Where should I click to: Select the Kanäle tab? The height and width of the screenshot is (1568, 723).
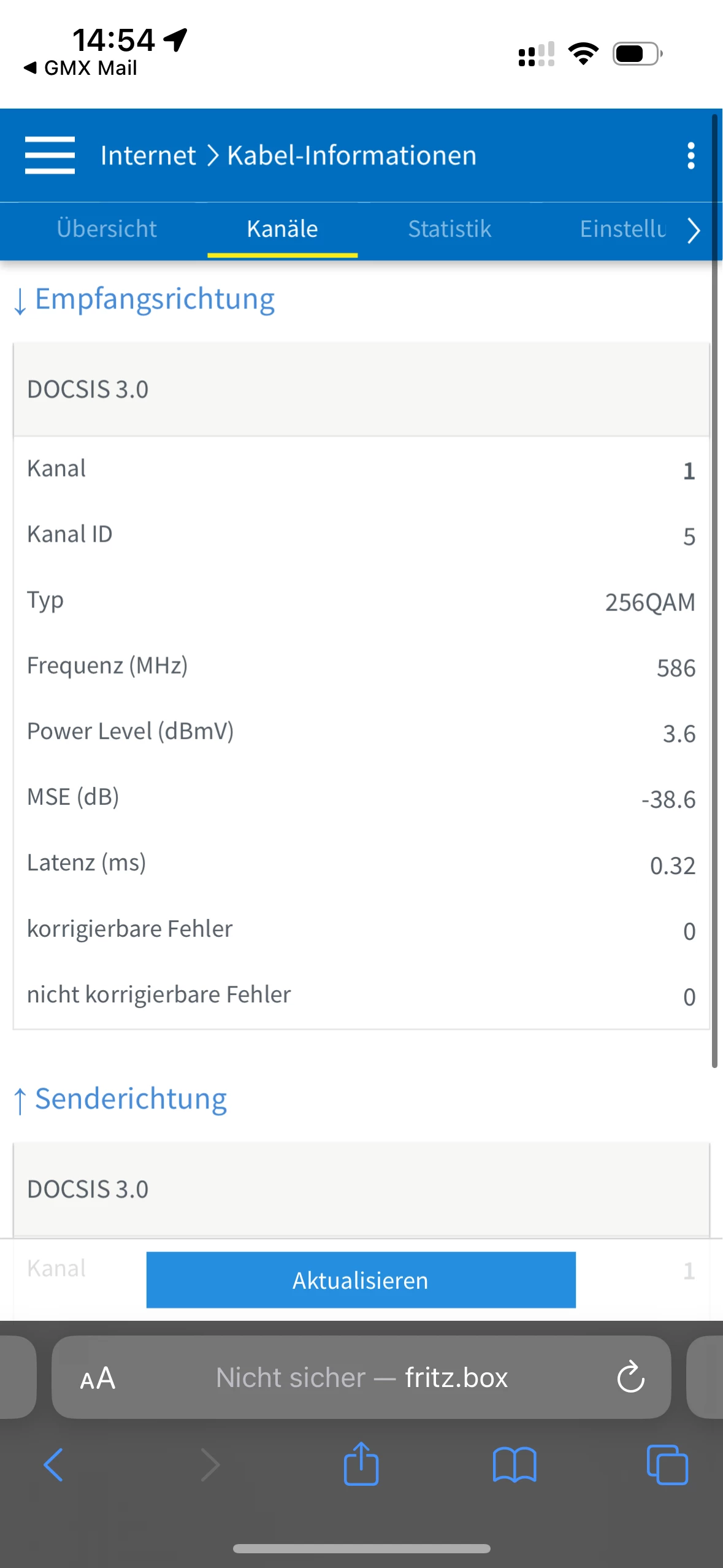(x=282, y=229)
